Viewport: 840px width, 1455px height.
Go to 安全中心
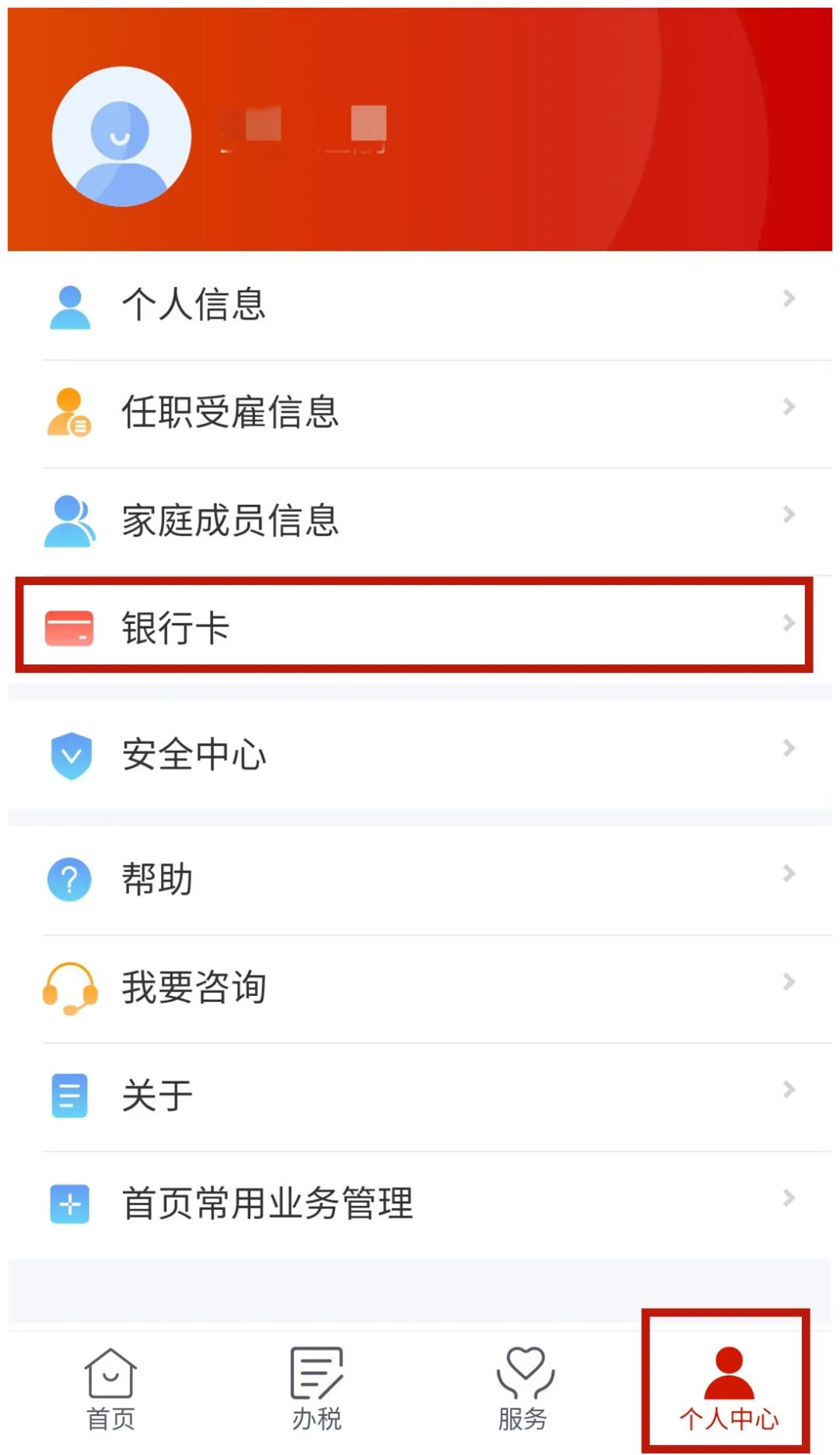click(420, 755)
